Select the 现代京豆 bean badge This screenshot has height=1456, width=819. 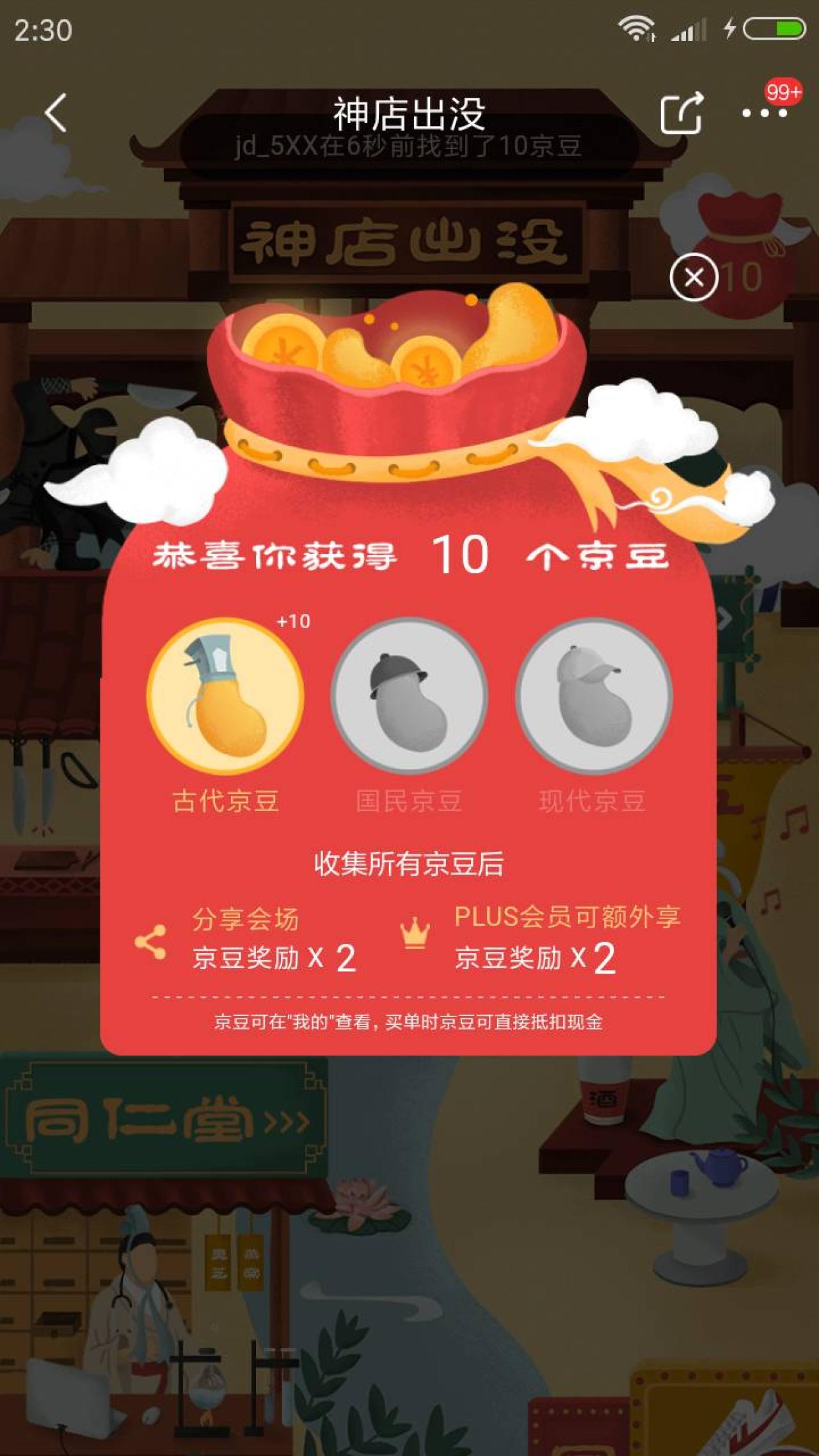coord(593,696)
